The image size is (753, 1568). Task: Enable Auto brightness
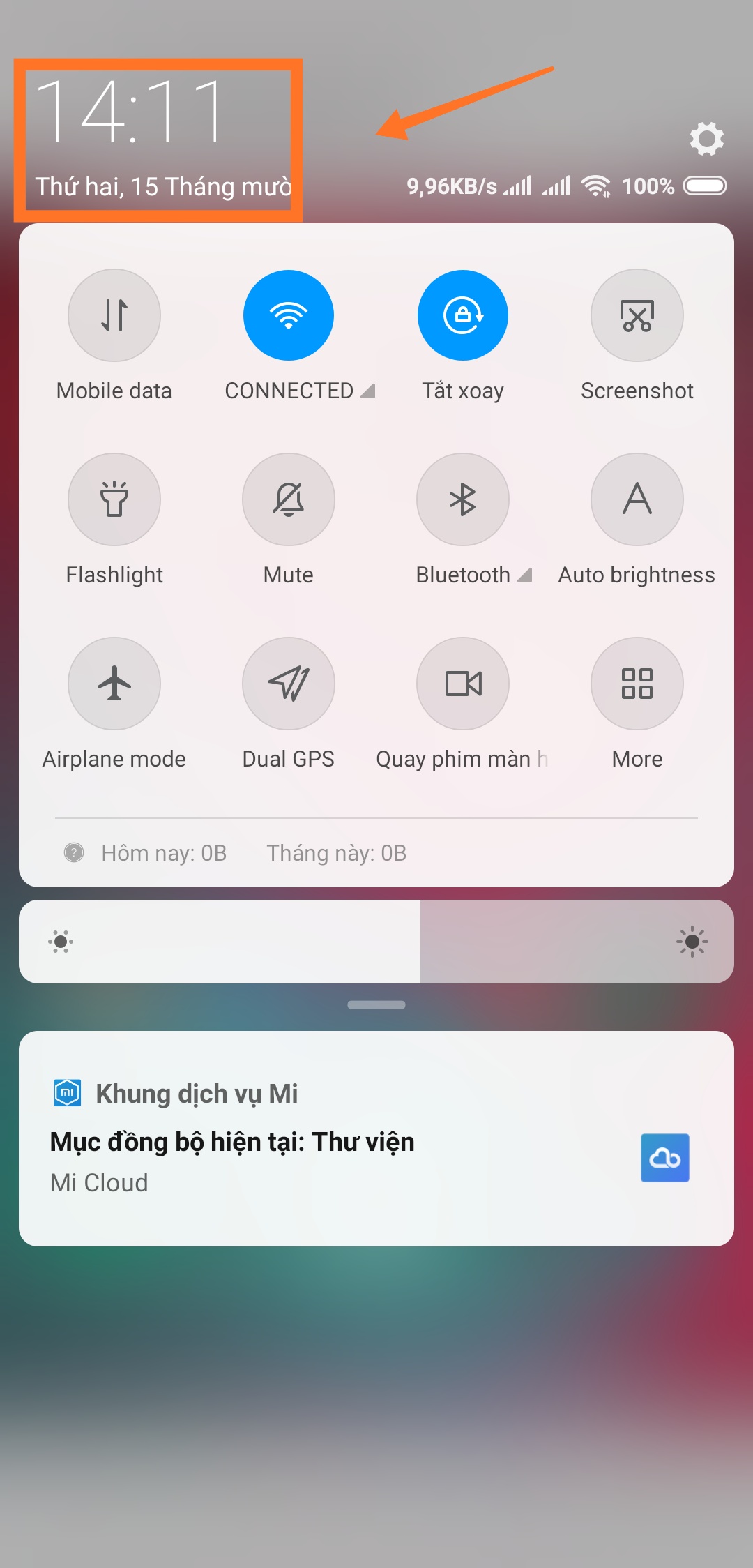tap(637, 499)
